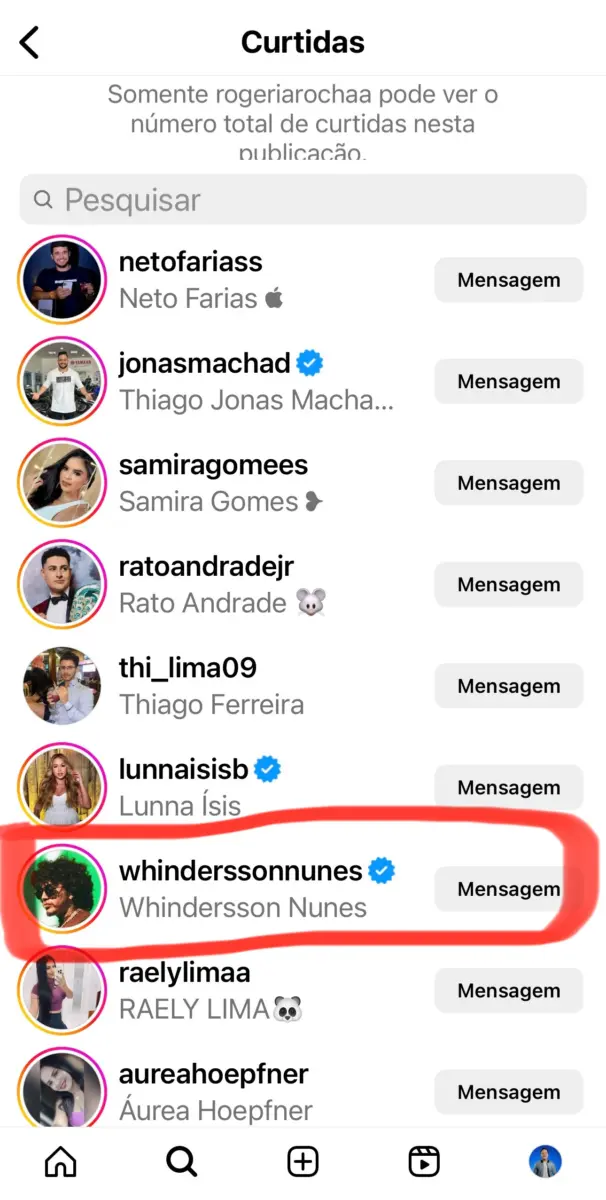Open the Search tab in bottom bar

(x=181, y=1161)
